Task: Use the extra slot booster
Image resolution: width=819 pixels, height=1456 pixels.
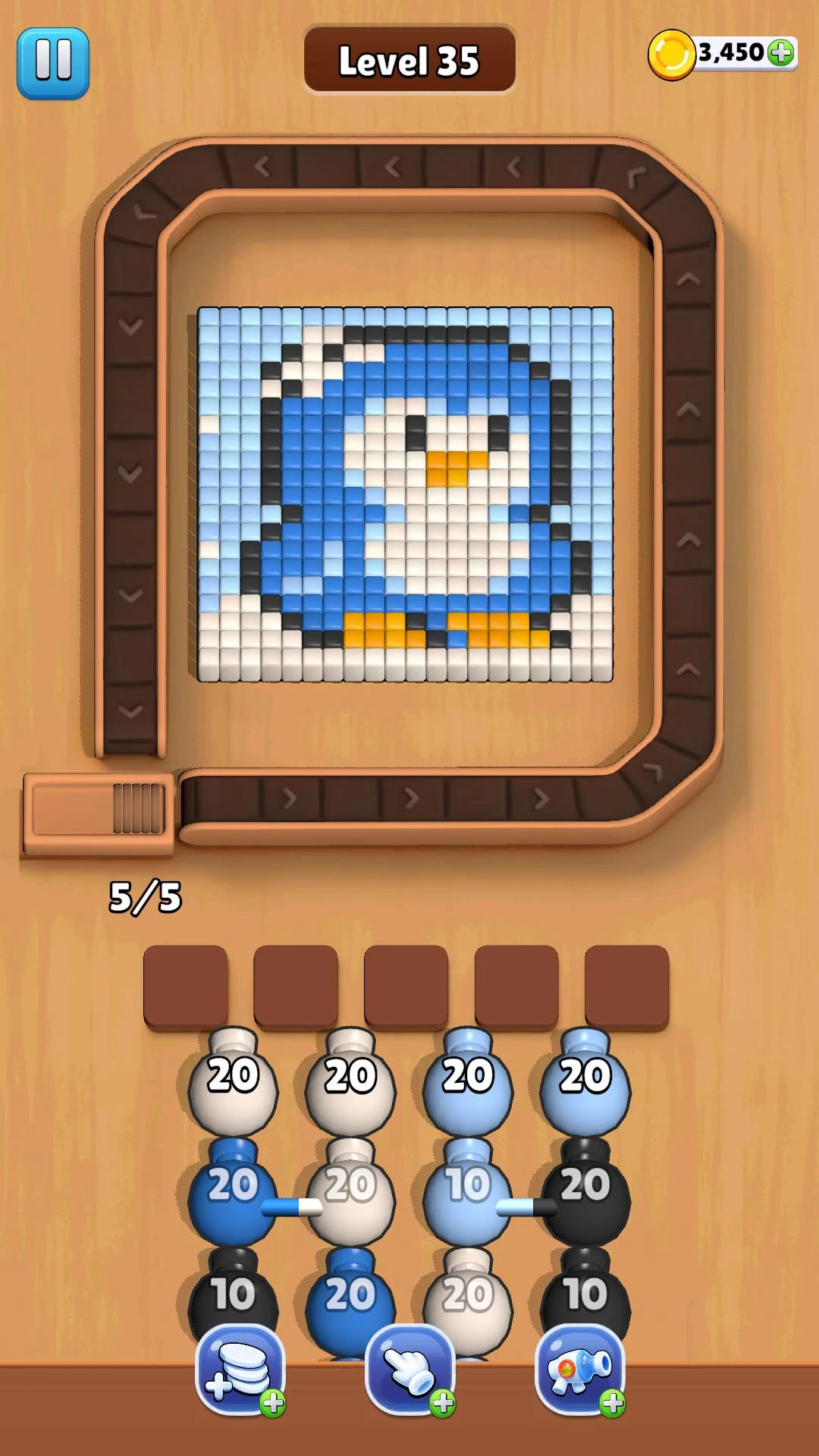Action: (x=240, y=1370)
